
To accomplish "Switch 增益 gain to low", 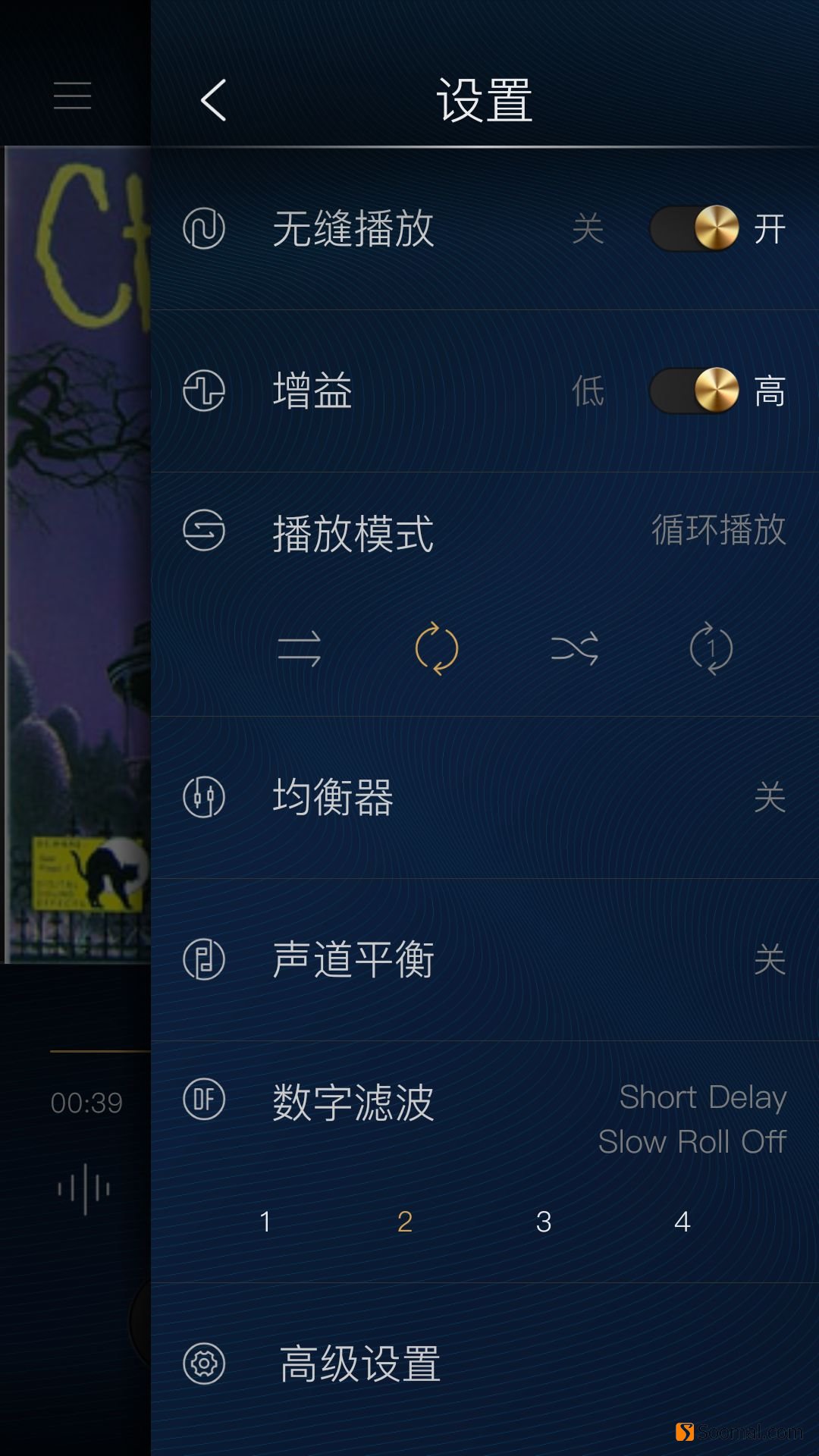I will pyautogui.click(x=675, y=391).
